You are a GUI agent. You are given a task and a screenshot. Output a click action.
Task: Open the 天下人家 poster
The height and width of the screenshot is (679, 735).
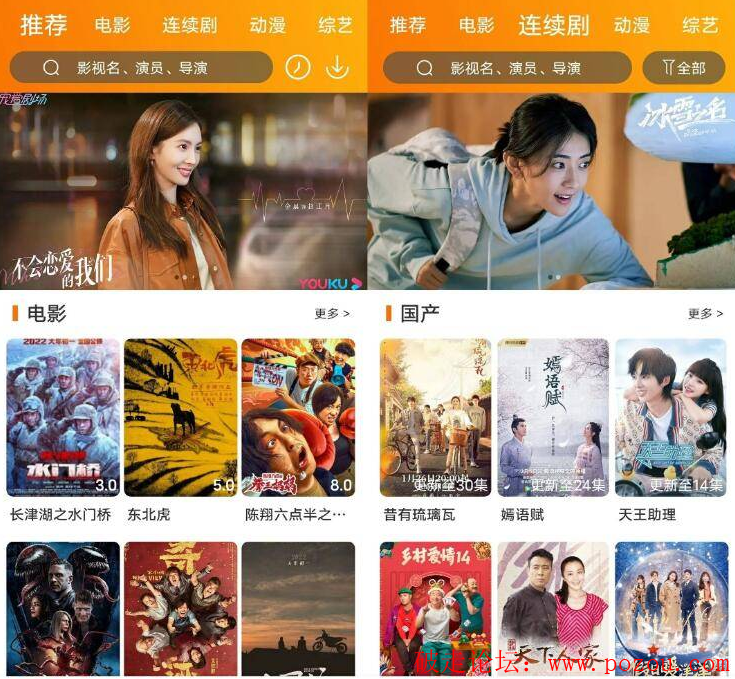pyautogui.click(x=553, y=608)
